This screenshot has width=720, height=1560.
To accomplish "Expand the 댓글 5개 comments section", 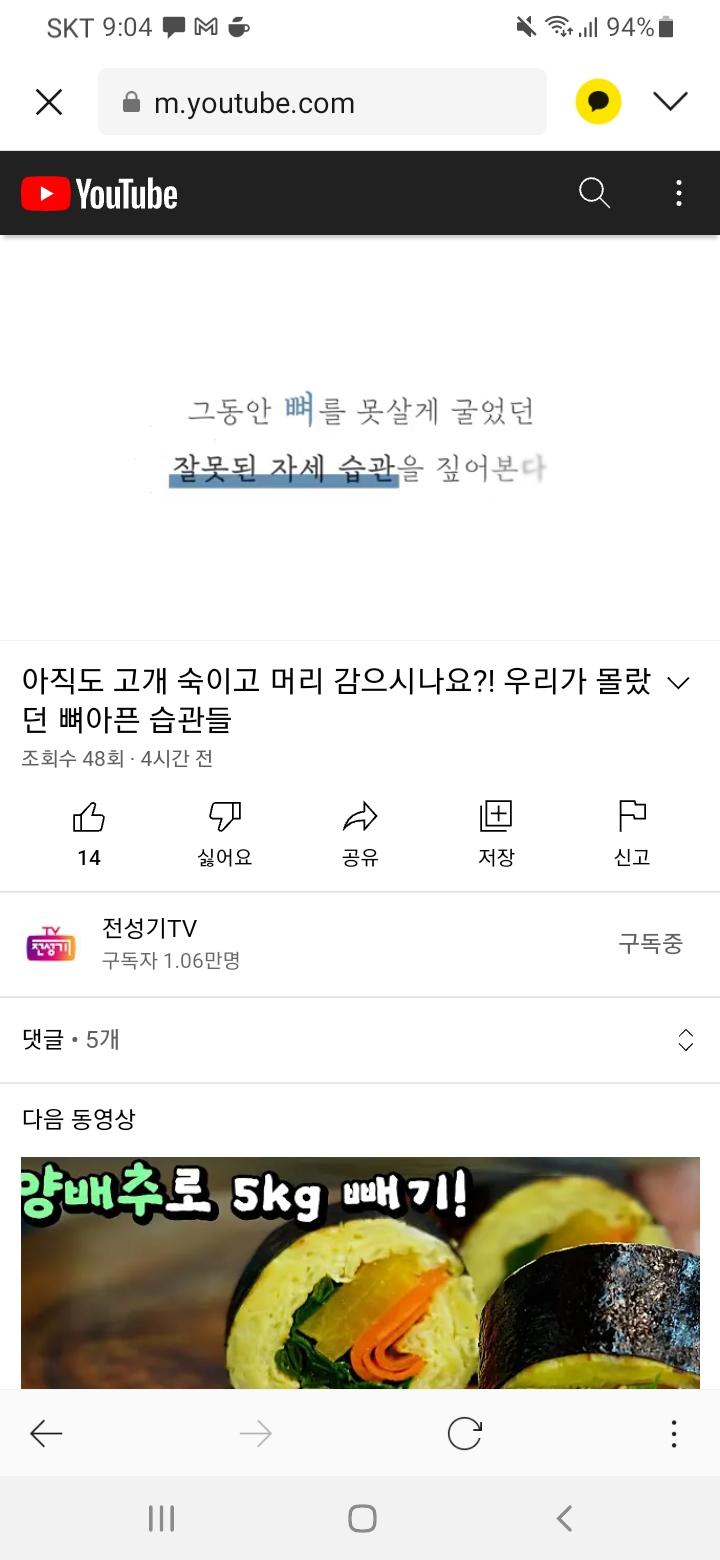I will click(x=360, y=1040).
